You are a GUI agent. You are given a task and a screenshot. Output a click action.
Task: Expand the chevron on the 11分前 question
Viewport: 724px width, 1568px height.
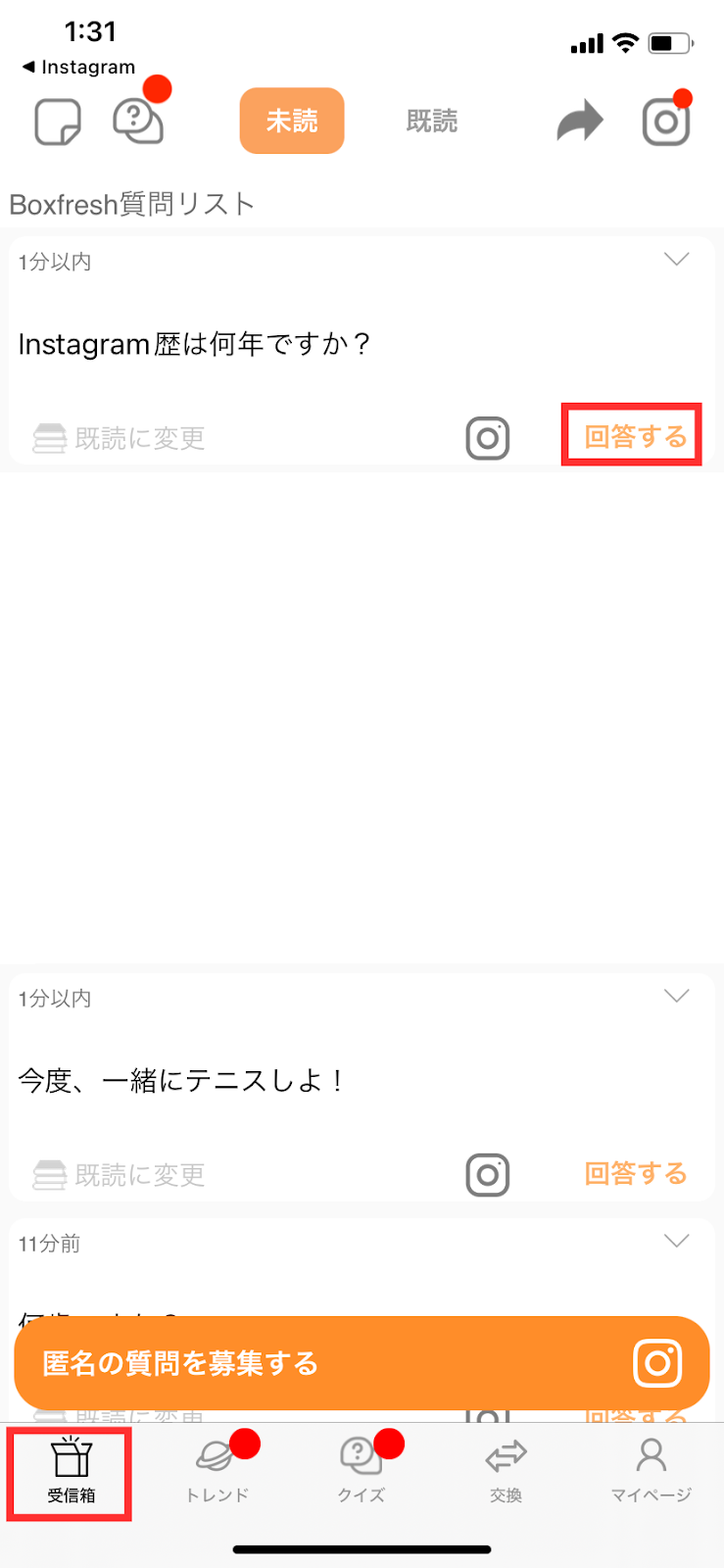[x=677, y=1242]
